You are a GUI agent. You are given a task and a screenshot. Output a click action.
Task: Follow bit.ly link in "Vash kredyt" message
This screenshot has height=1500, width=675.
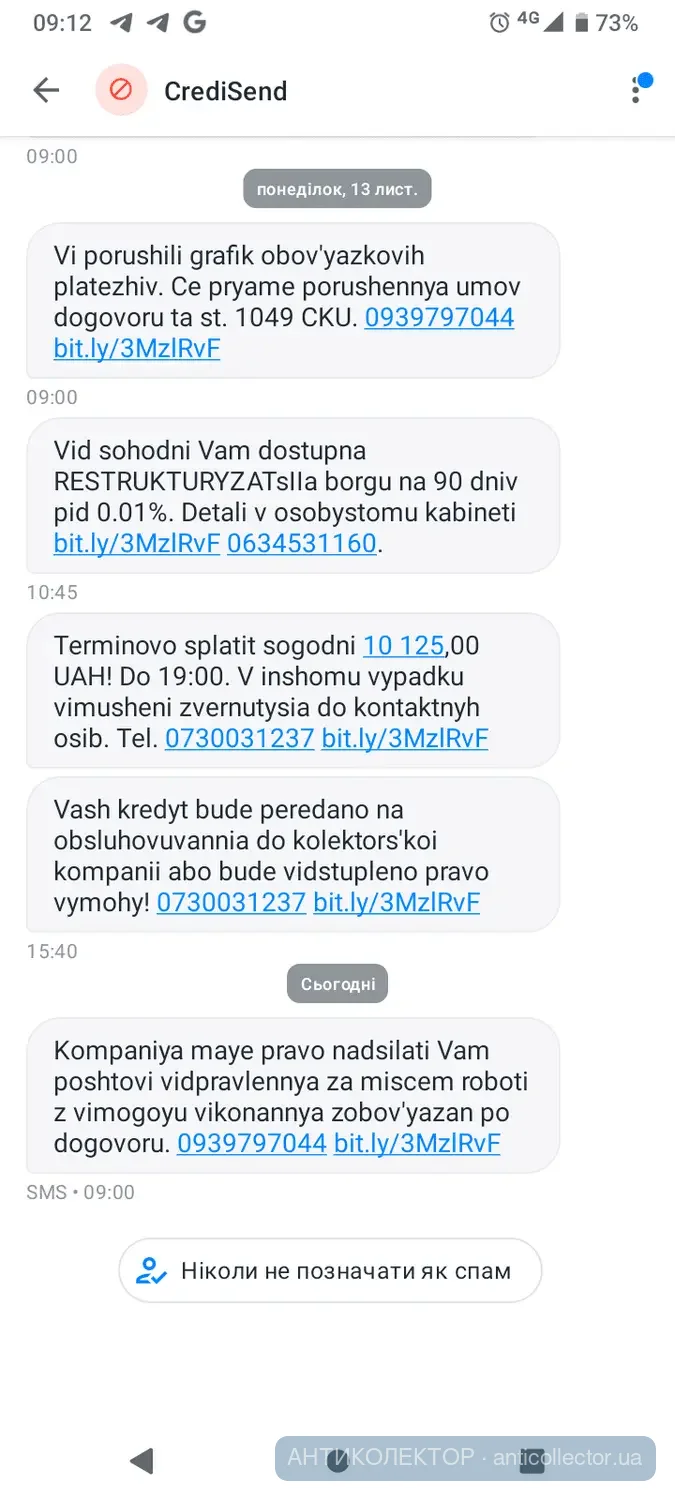click(x=396, y=903)
